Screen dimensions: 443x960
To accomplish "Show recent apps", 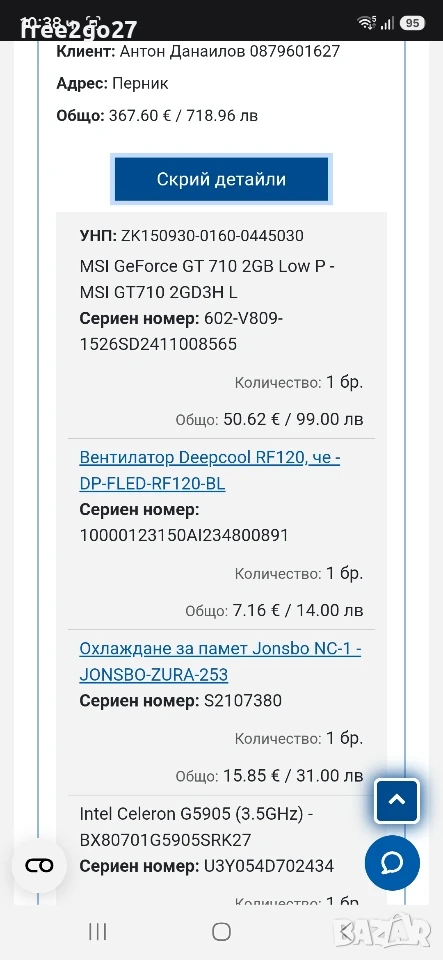I will 97,932.
